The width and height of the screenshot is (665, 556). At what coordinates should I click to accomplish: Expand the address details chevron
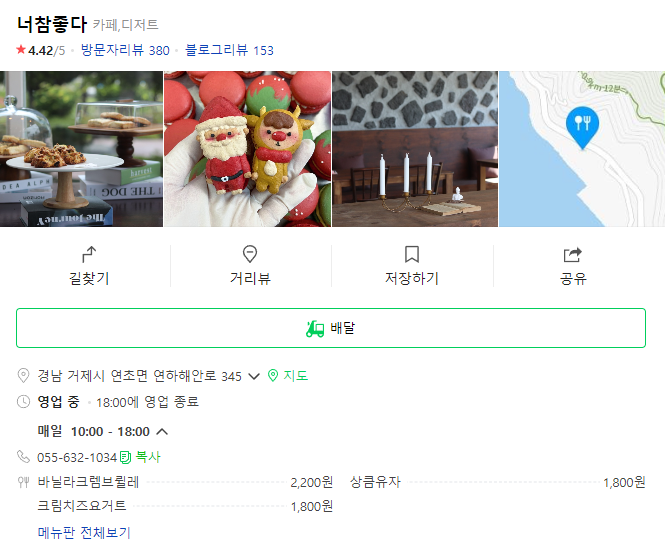point(254,377)
